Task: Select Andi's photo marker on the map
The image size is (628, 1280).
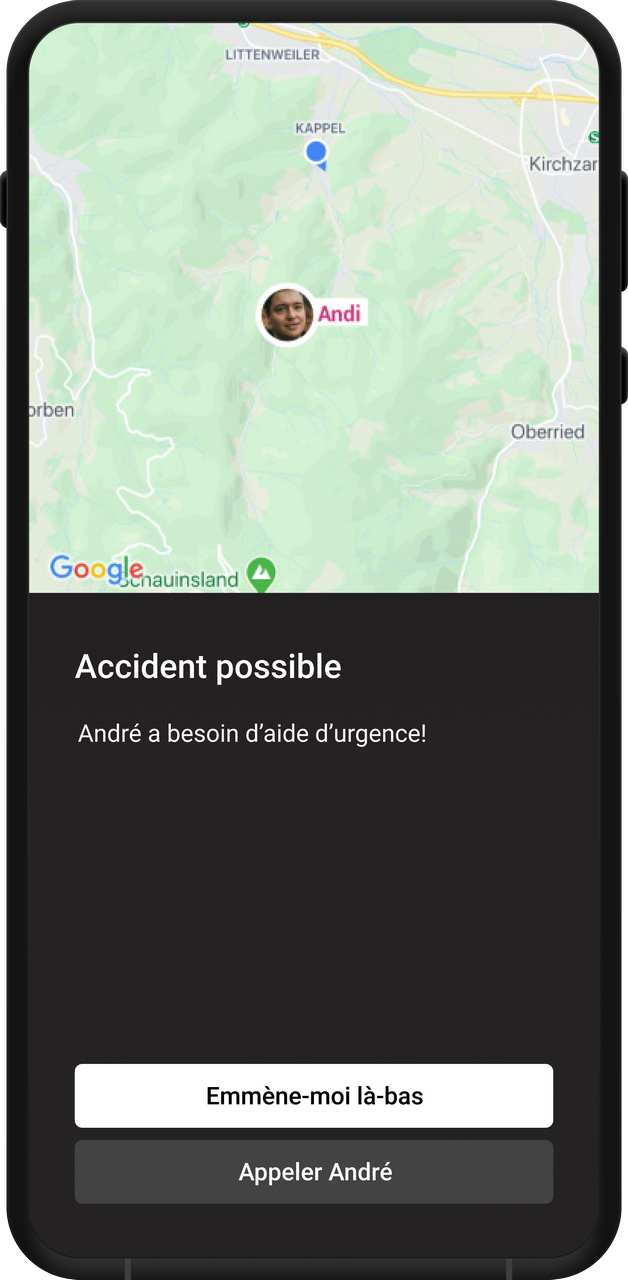Action: point(287,315)
